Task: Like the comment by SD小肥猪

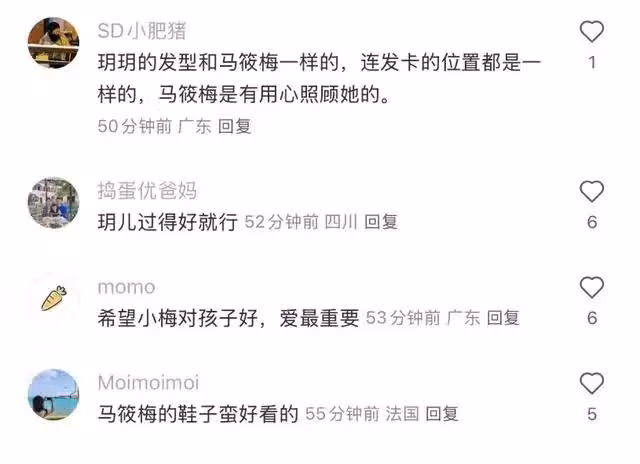Action: (592, 32)
